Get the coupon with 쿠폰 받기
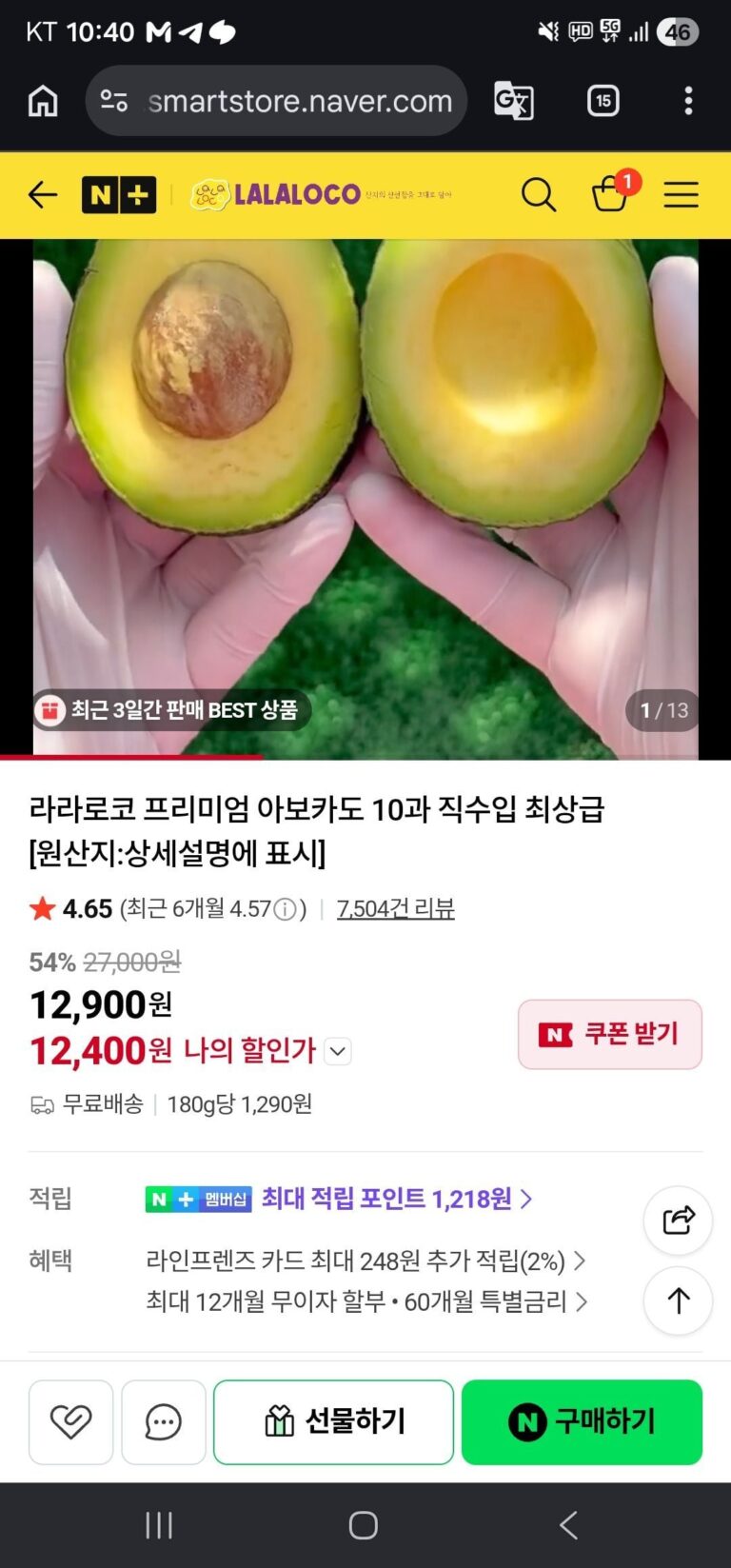 tap(610, 1035)
